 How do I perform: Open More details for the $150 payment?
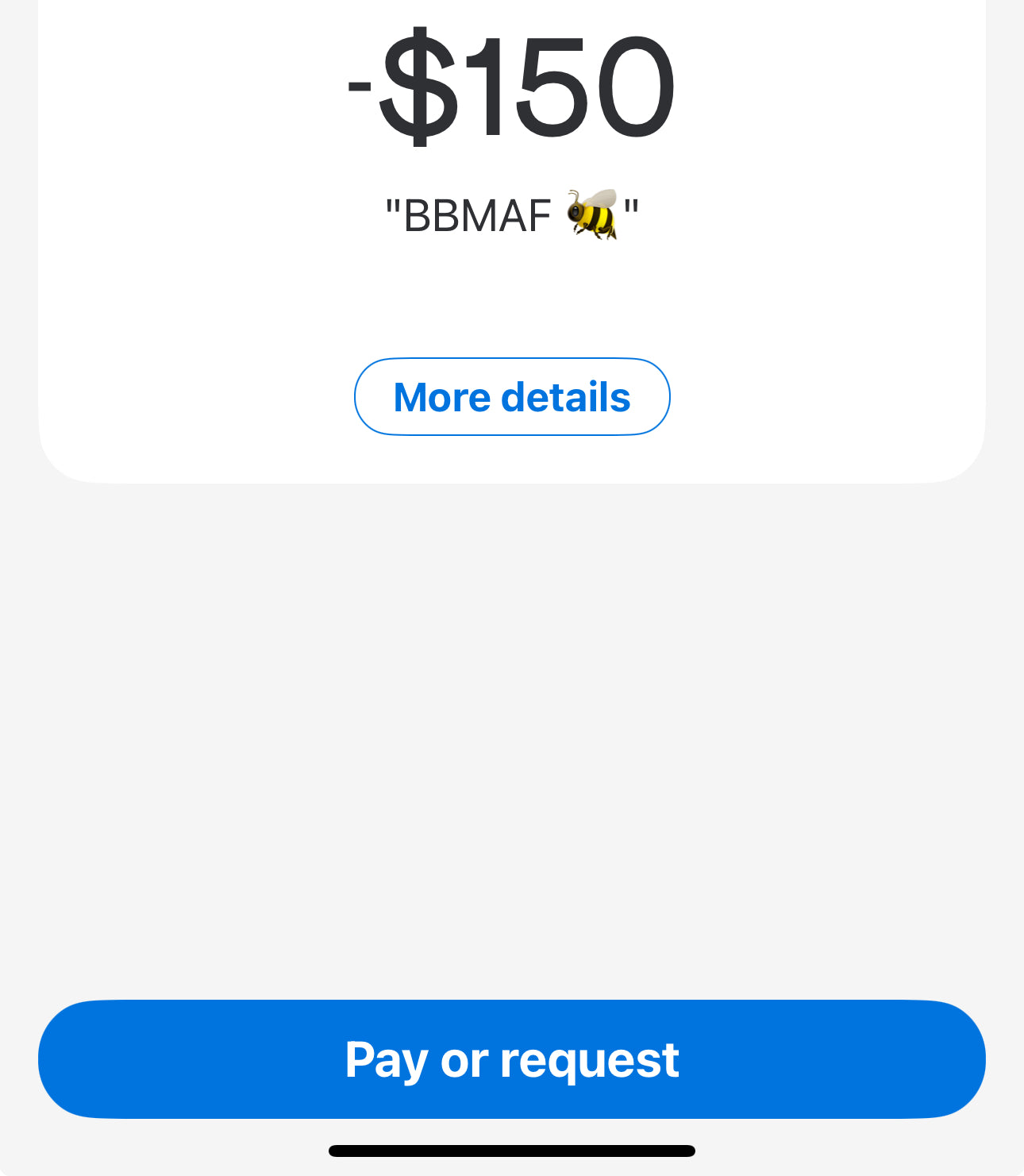[x=512, y=397]
